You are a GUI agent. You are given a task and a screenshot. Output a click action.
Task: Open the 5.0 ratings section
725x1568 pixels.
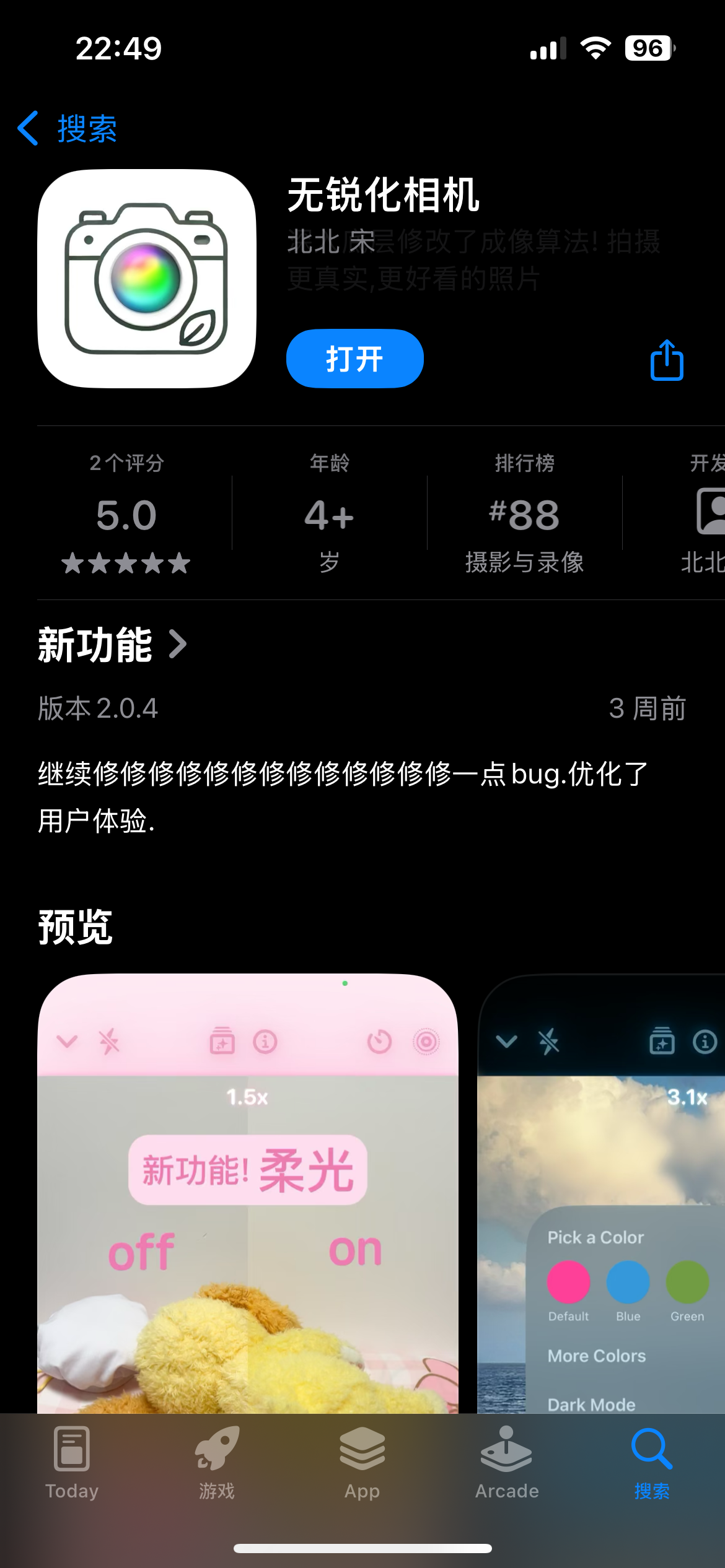(x=126, y=514)
